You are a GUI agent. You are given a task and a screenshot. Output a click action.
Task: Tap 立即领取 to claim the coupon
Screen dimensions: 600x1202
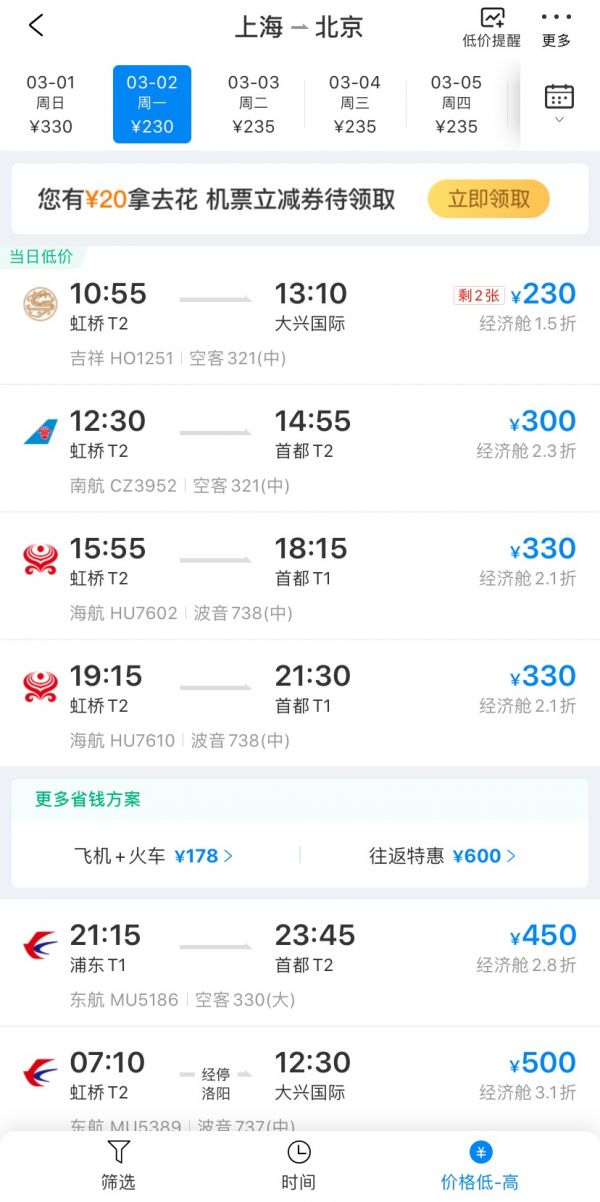[x=488, y=199]
